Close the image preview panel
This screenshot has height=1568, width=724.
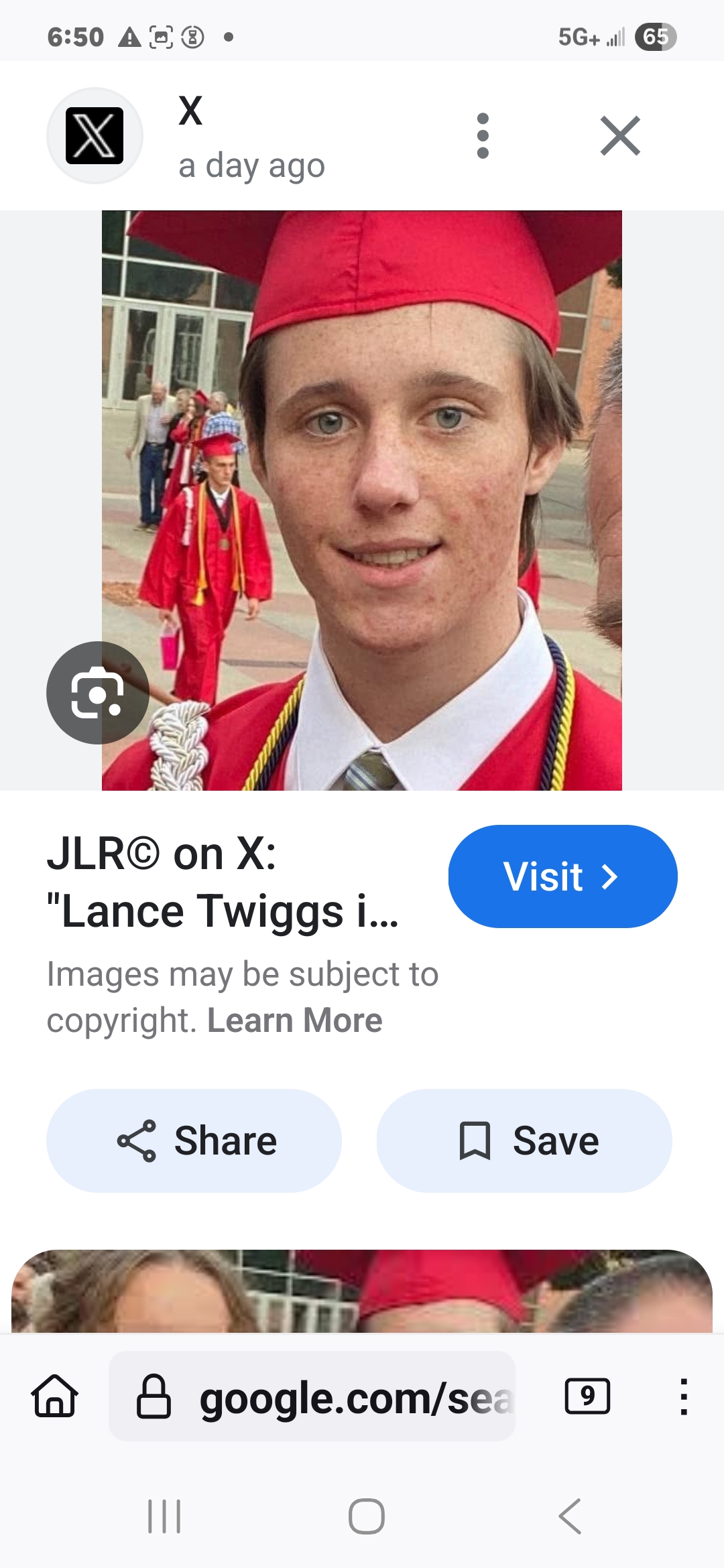point(620,136)
